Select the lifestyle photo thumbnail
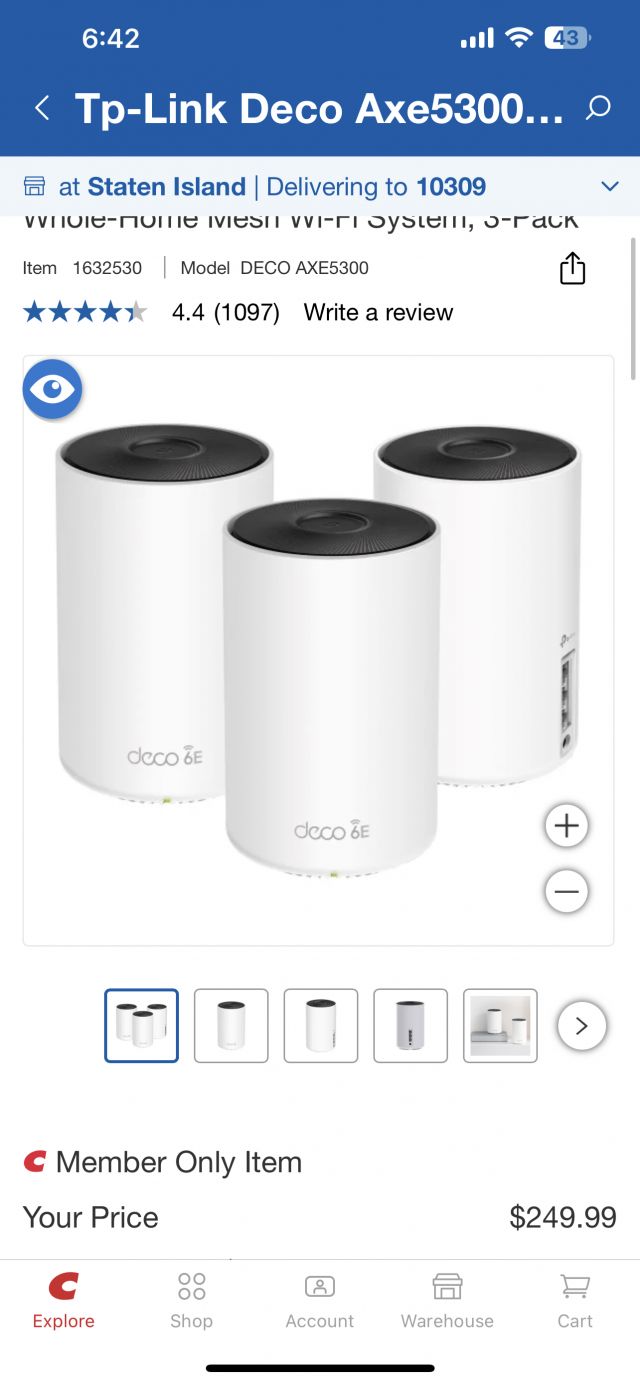 point(500,1025)
